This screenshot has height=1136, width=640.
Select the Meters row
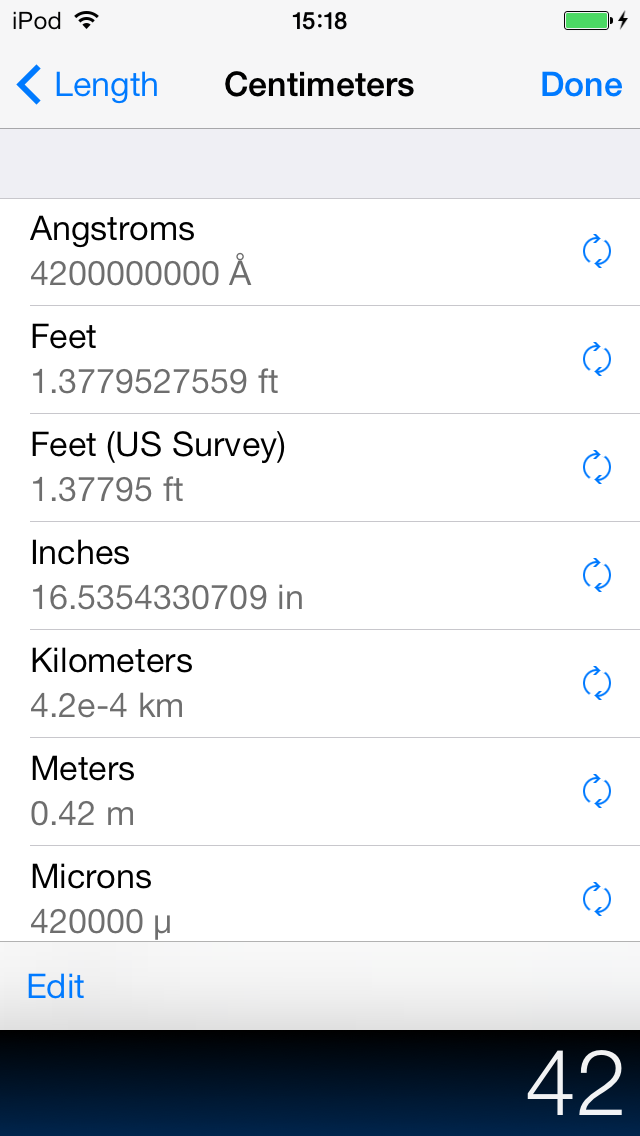(x=280, y=791)
